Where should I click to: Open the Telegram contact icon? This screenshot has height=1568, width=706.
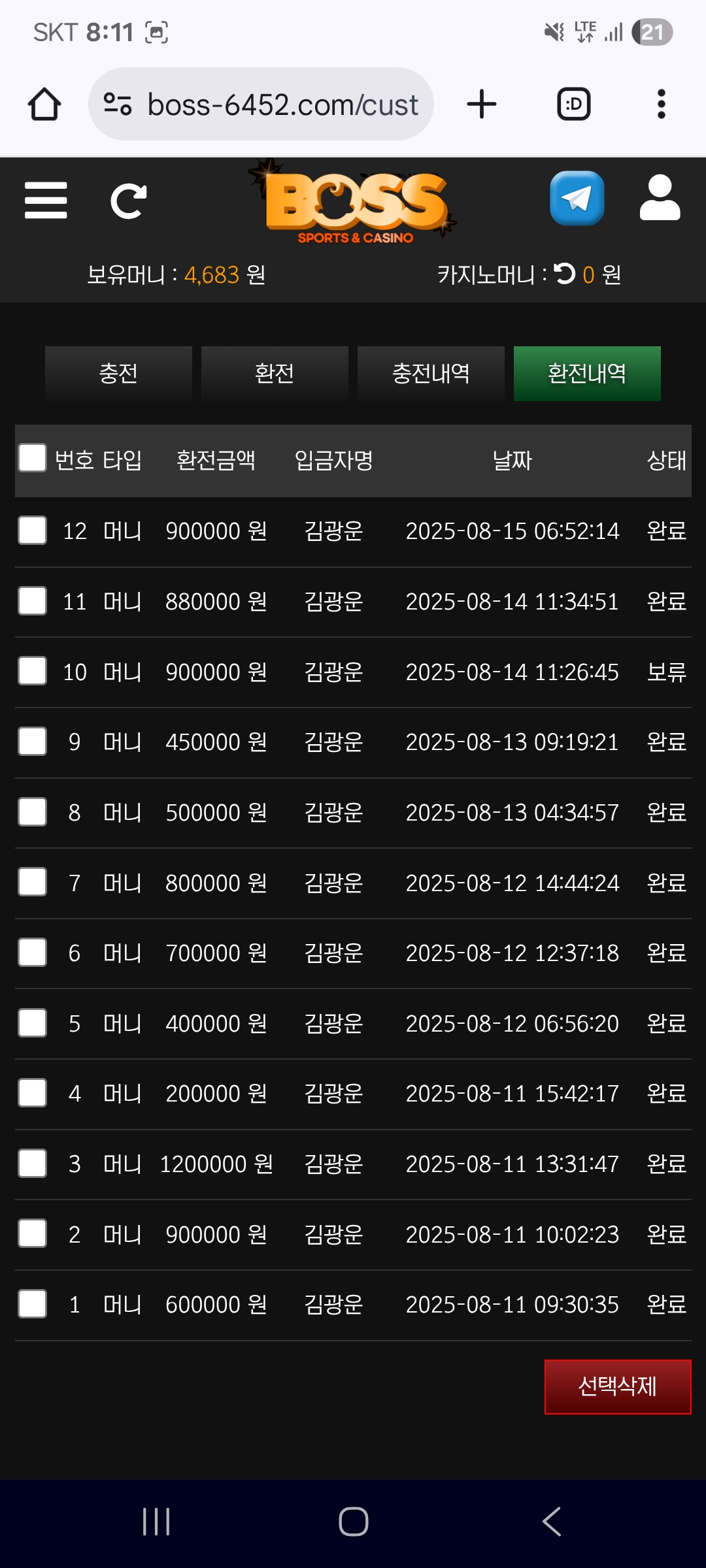(x=577, y=198)
